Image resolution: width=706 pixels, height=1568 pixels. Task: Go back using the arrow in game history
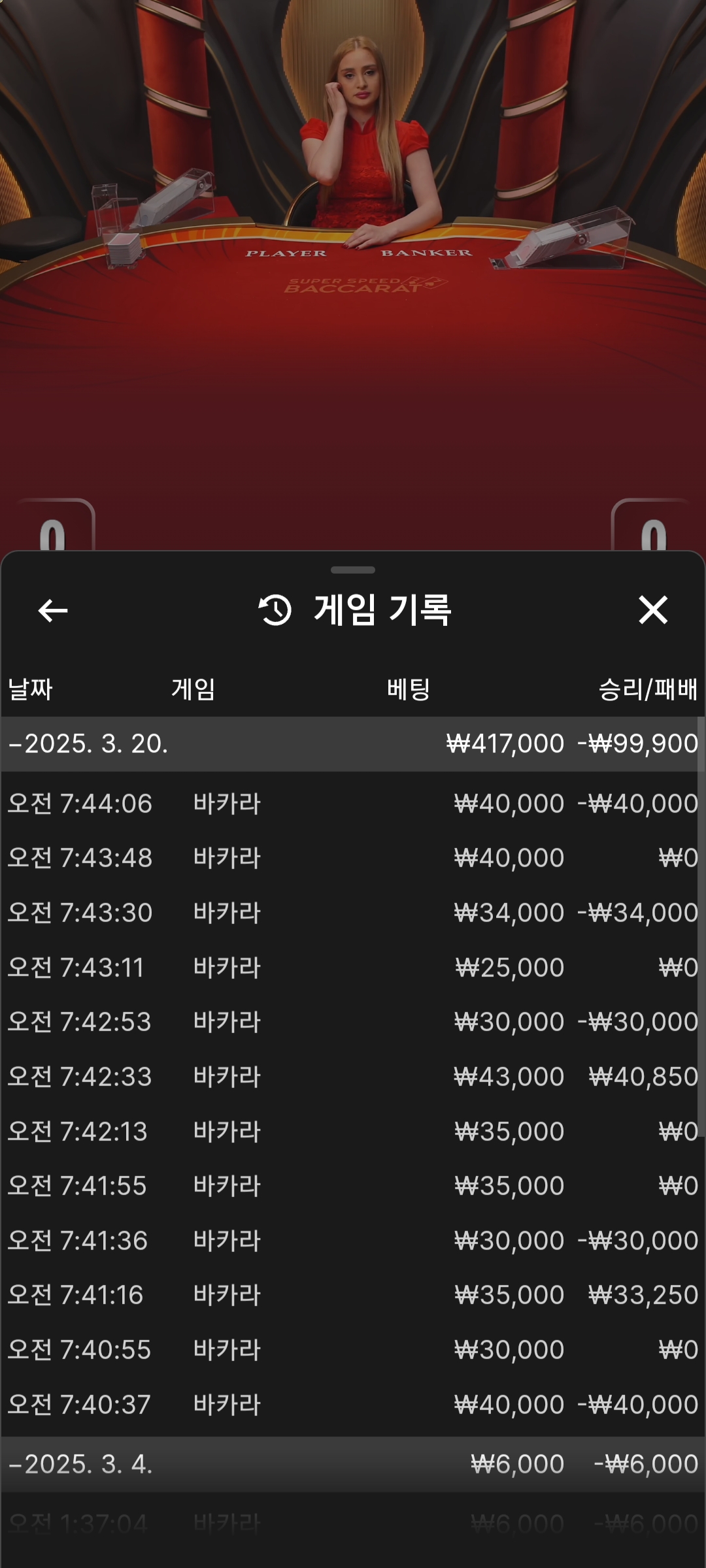click(x=53, y=611)
